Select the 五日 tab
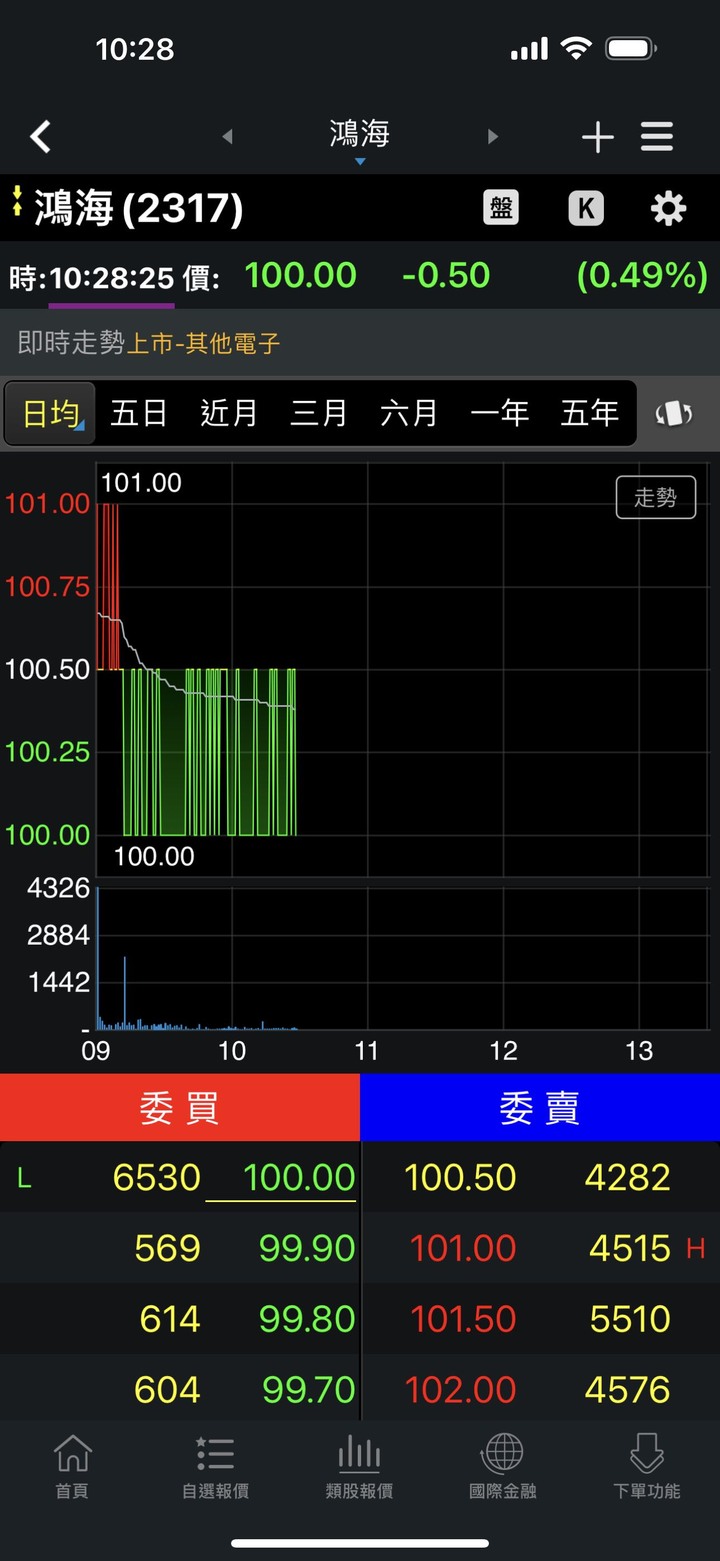Screen dimensions: 720x1561 tap(139, 413)
